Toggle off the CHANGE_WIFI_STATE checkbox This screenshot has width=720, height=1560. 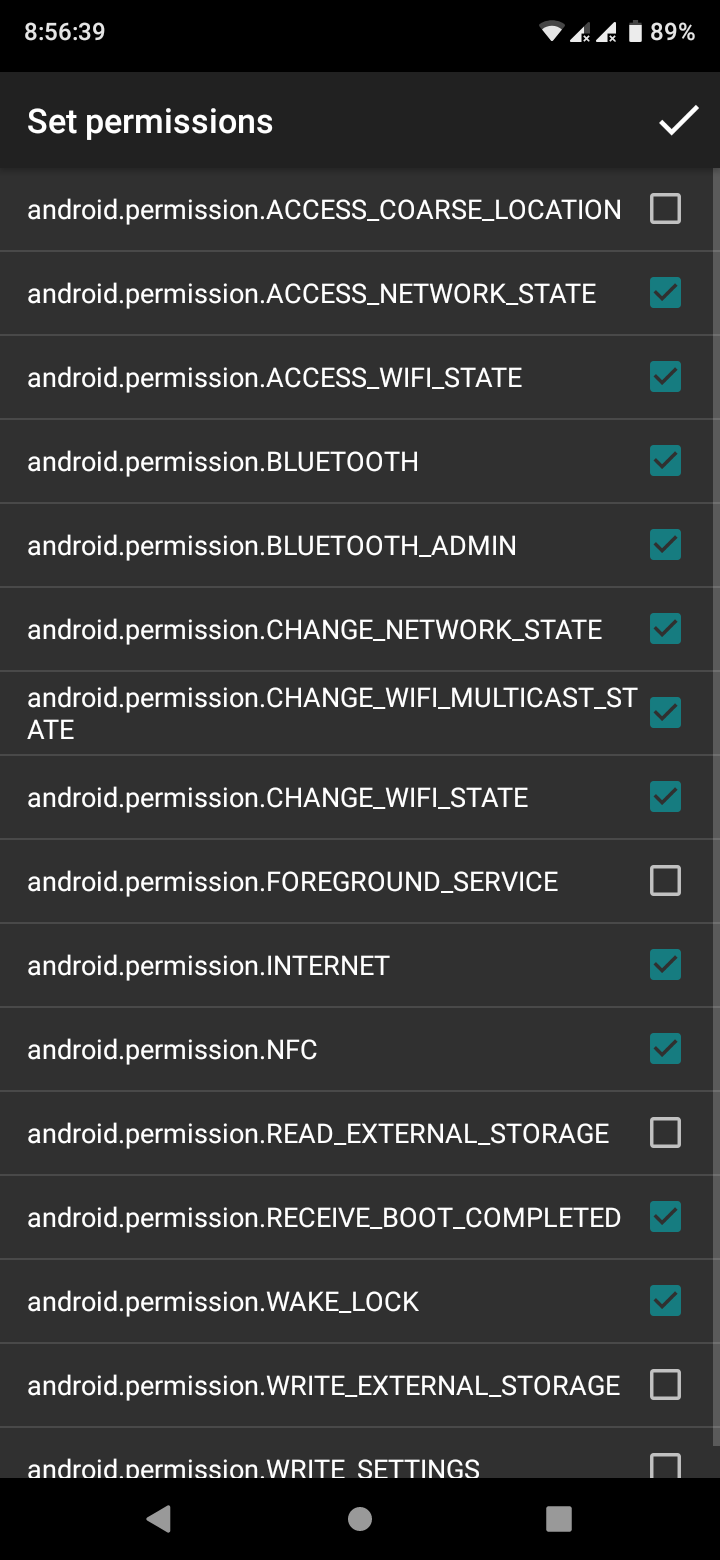point(665,797)
